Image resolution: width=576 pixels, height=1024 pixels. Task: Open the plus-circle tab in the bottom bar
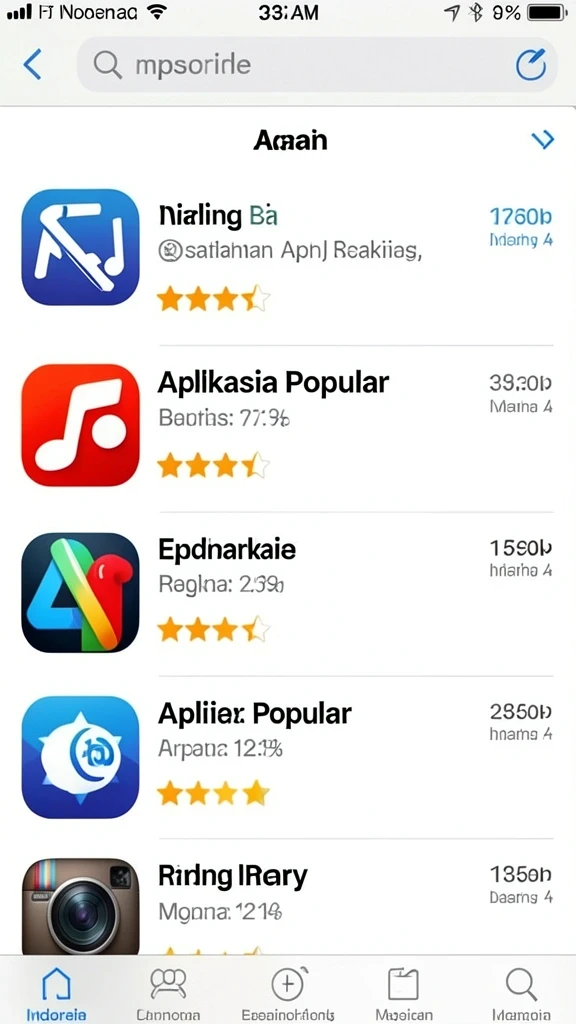coord(288,991)
